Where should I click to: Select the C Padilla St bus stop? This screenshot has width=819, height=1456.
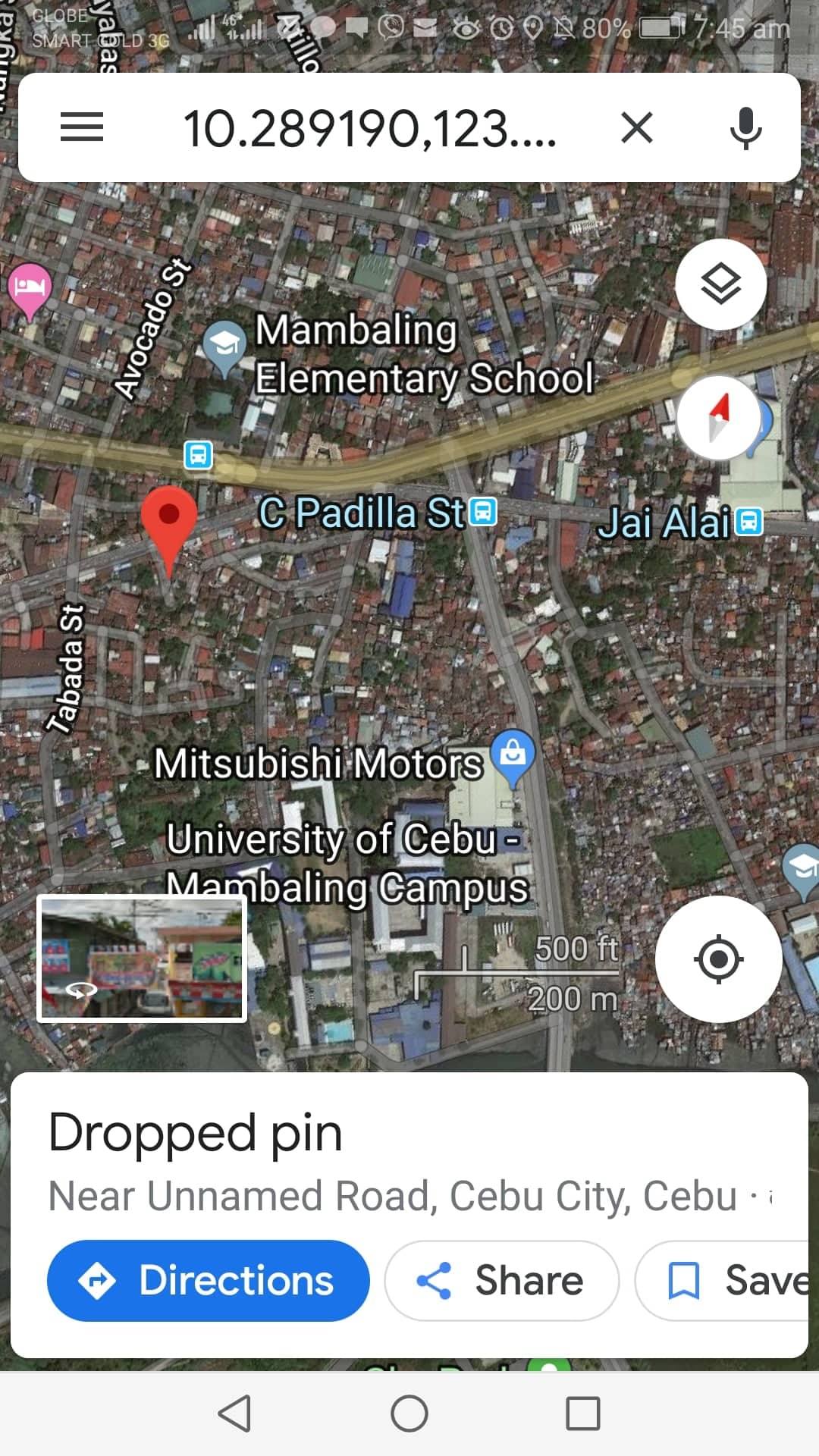(x=483, y=512)
